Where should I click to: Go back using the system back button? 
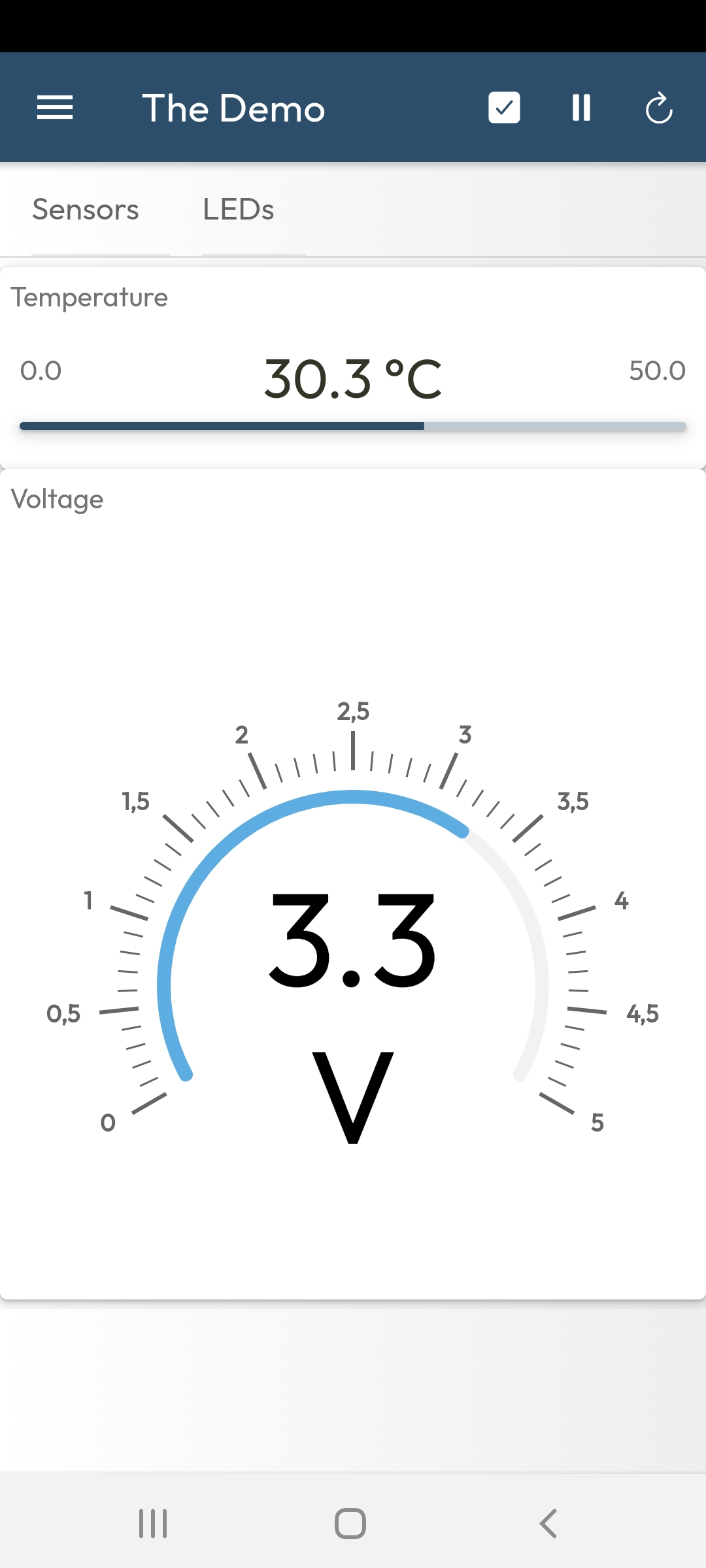point(548,1524)
